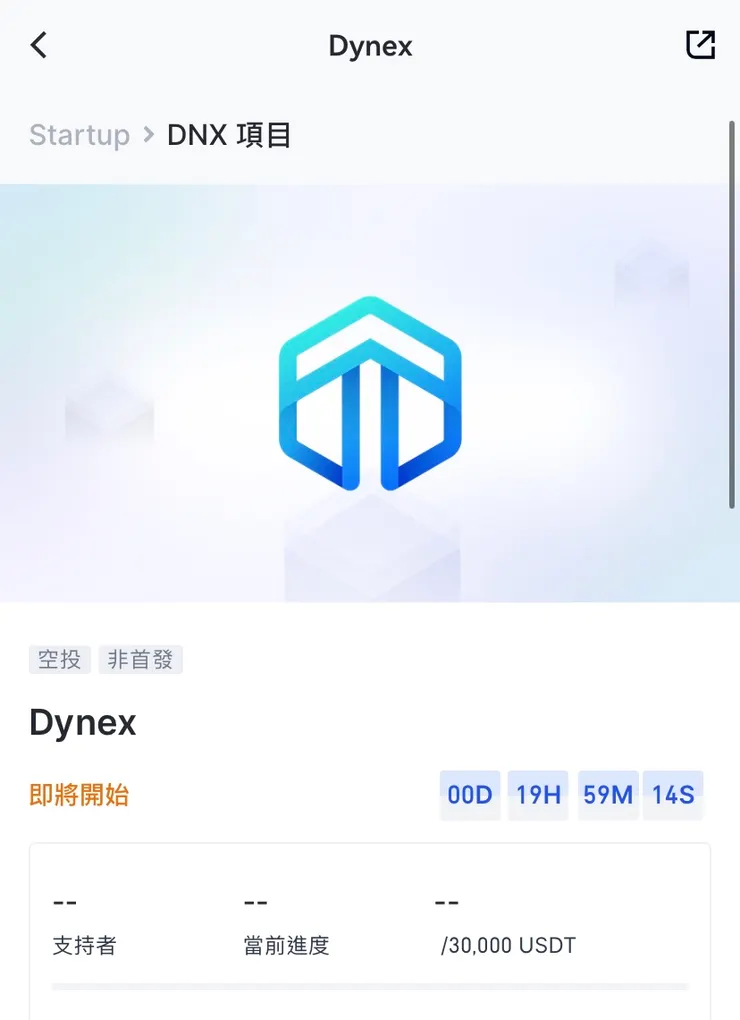Click the 19H hours countdown box

(538, 794)
